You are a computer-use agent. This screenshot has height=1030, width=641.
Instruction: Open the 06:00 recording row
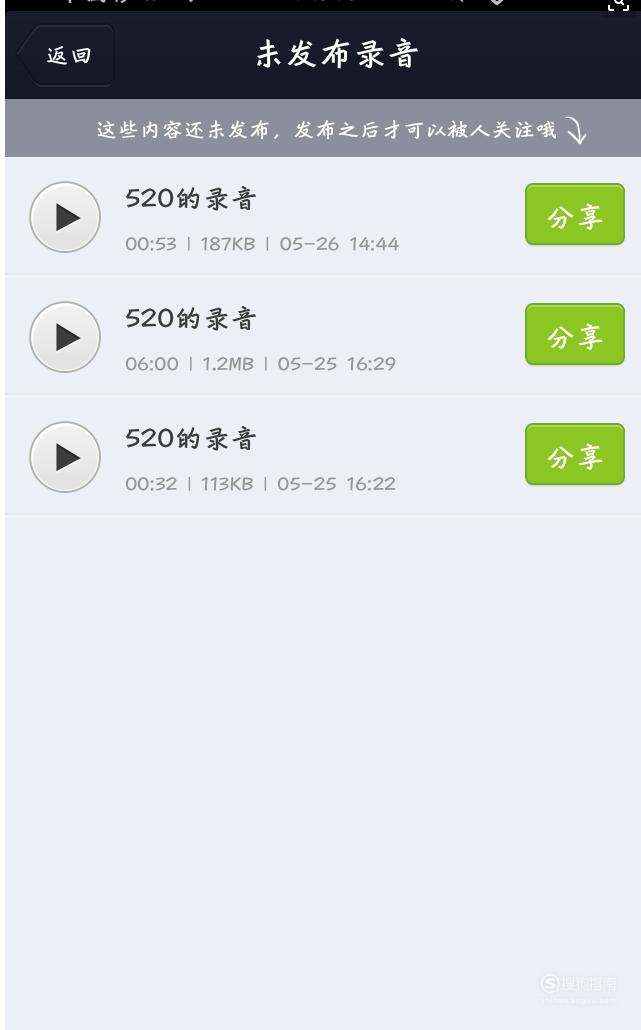[322, 336]
